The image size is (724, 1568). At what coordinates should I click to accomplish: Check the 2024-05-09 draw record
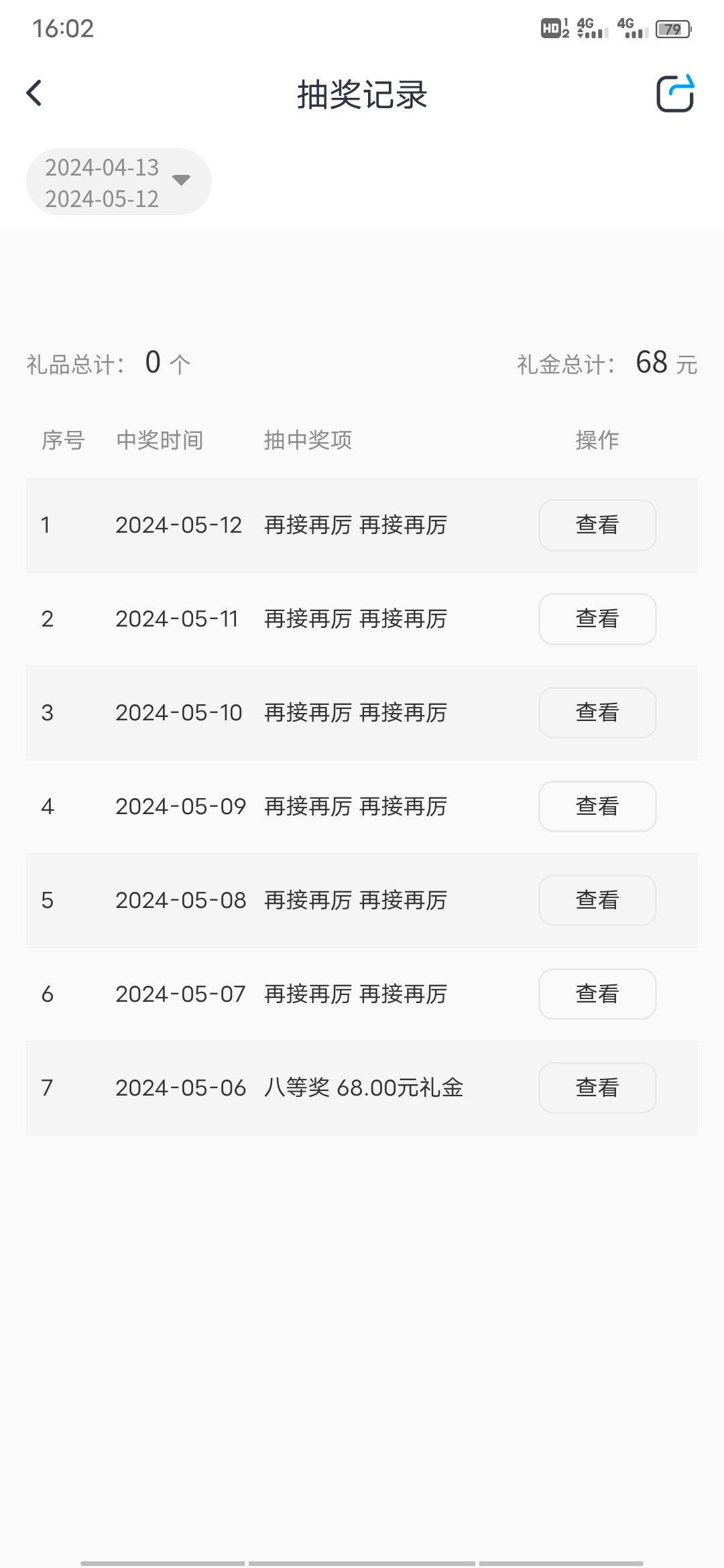point(597,807)
